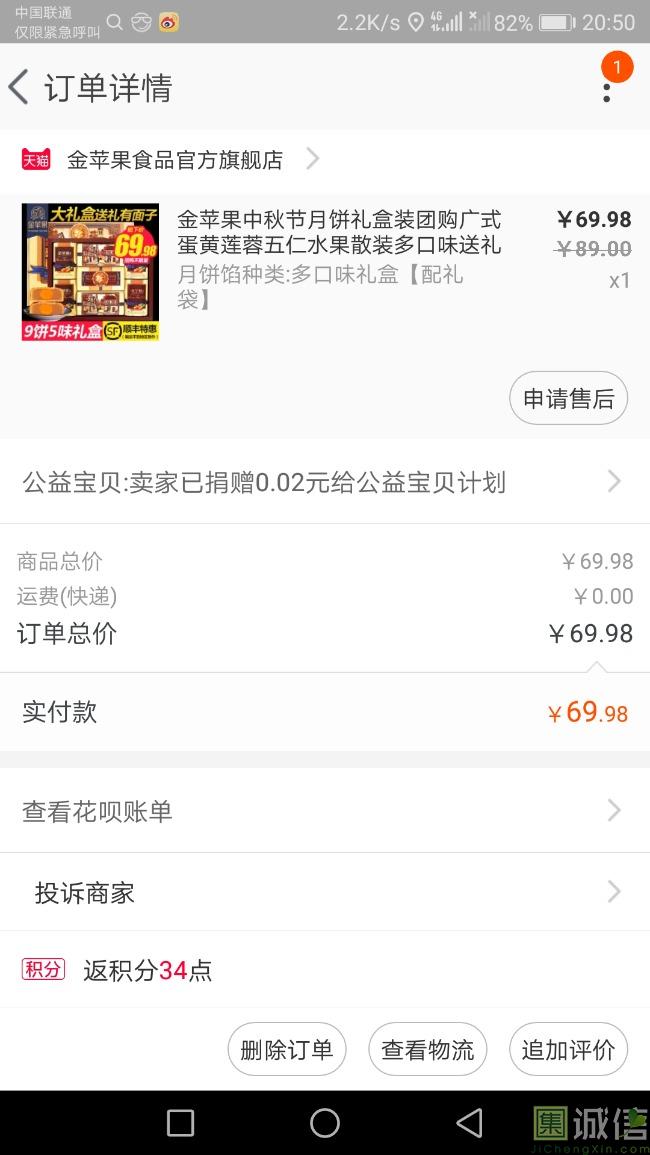Check shipping via 查看物流

point(427,1050)
